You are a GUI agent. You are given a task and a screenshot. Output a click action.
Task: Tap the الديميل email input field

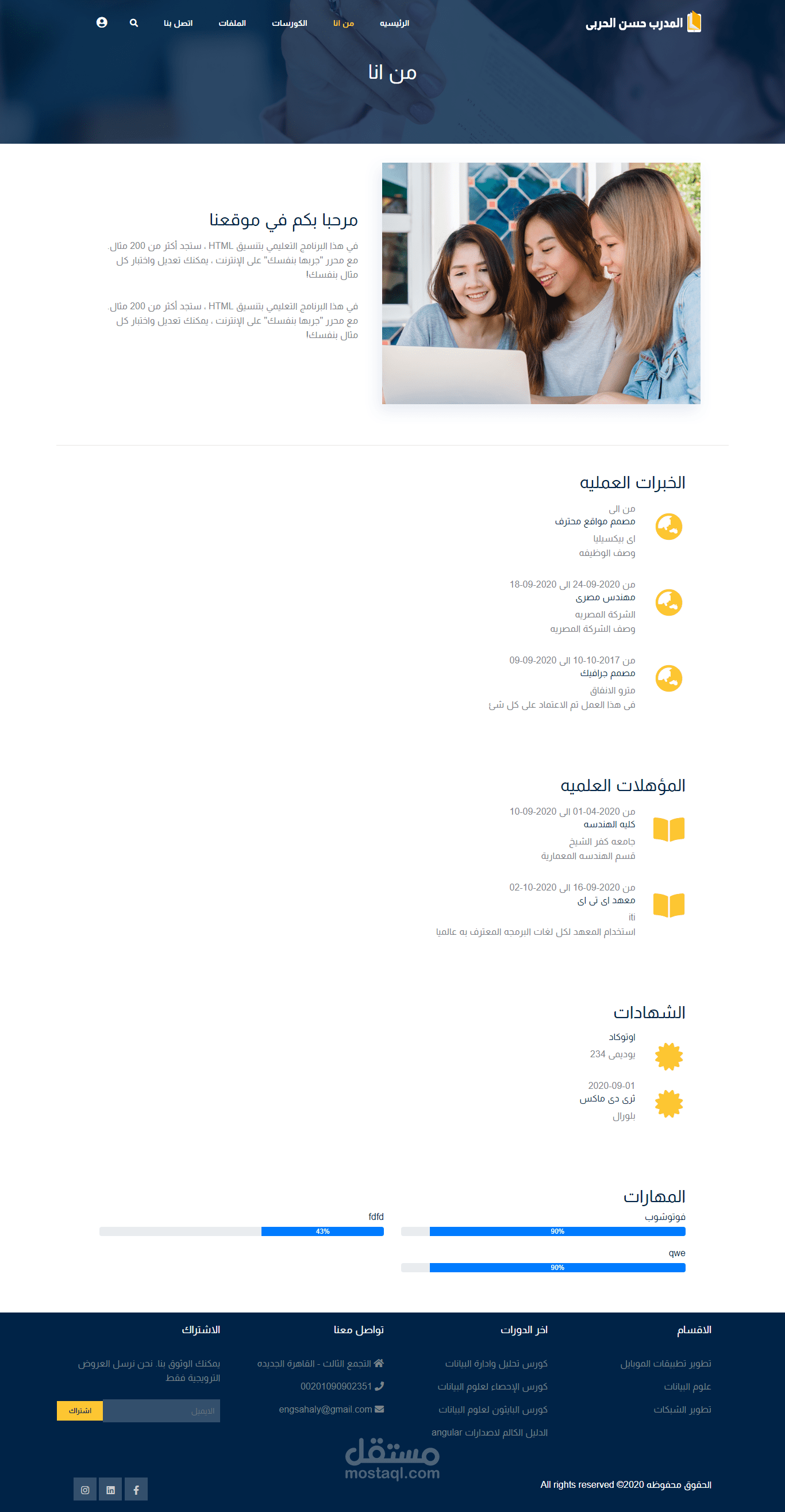[161, 1410]
